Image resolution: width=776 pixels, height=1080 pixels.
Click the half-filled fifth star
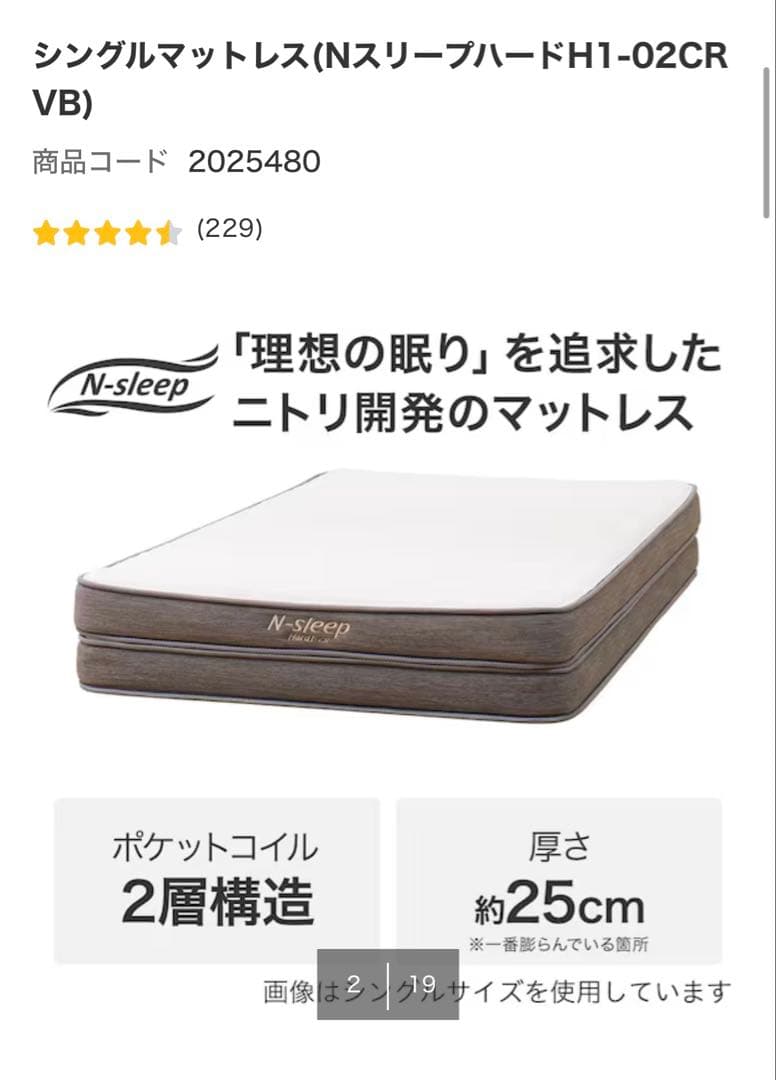(x=166, y=233)
